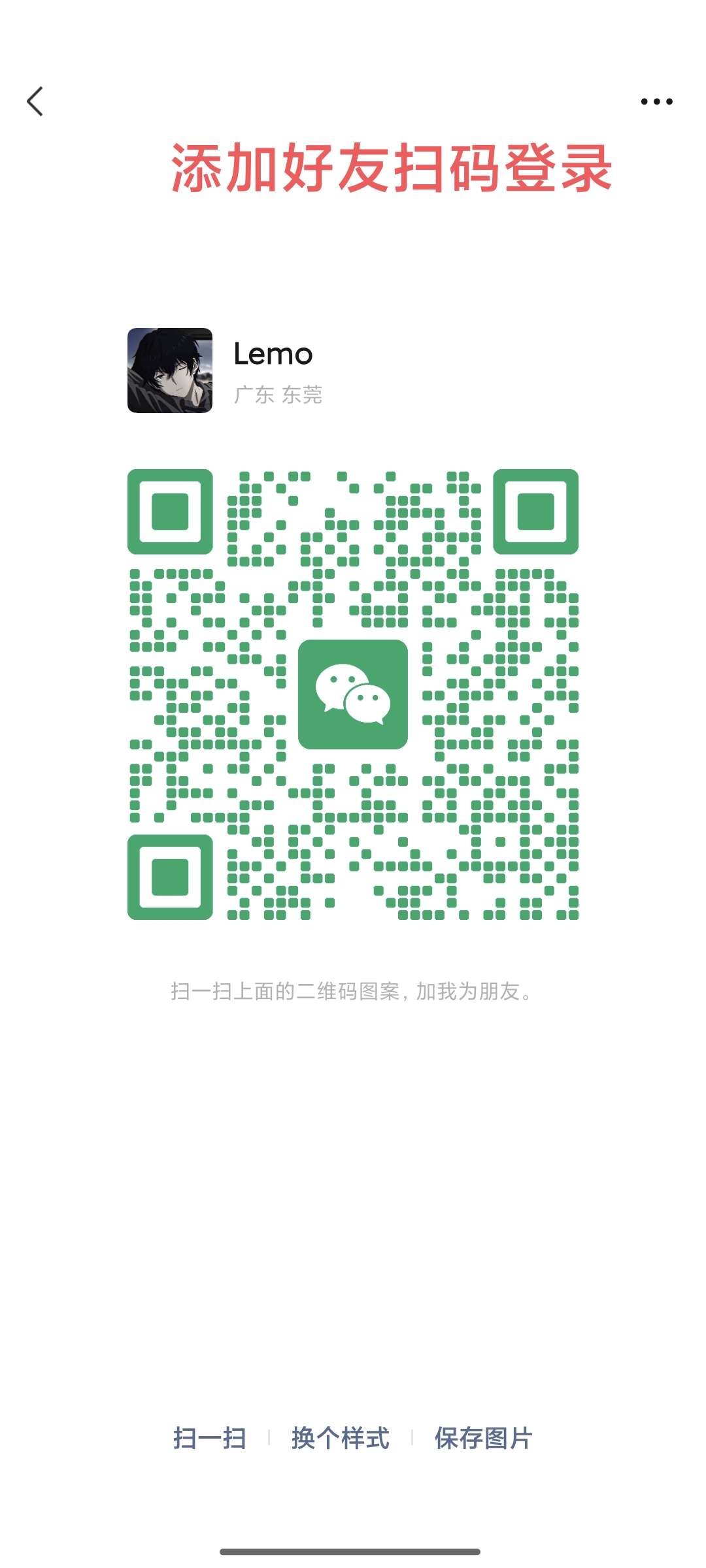Go back using the arrow
The image size is (706, 1568).
(35, 101)
